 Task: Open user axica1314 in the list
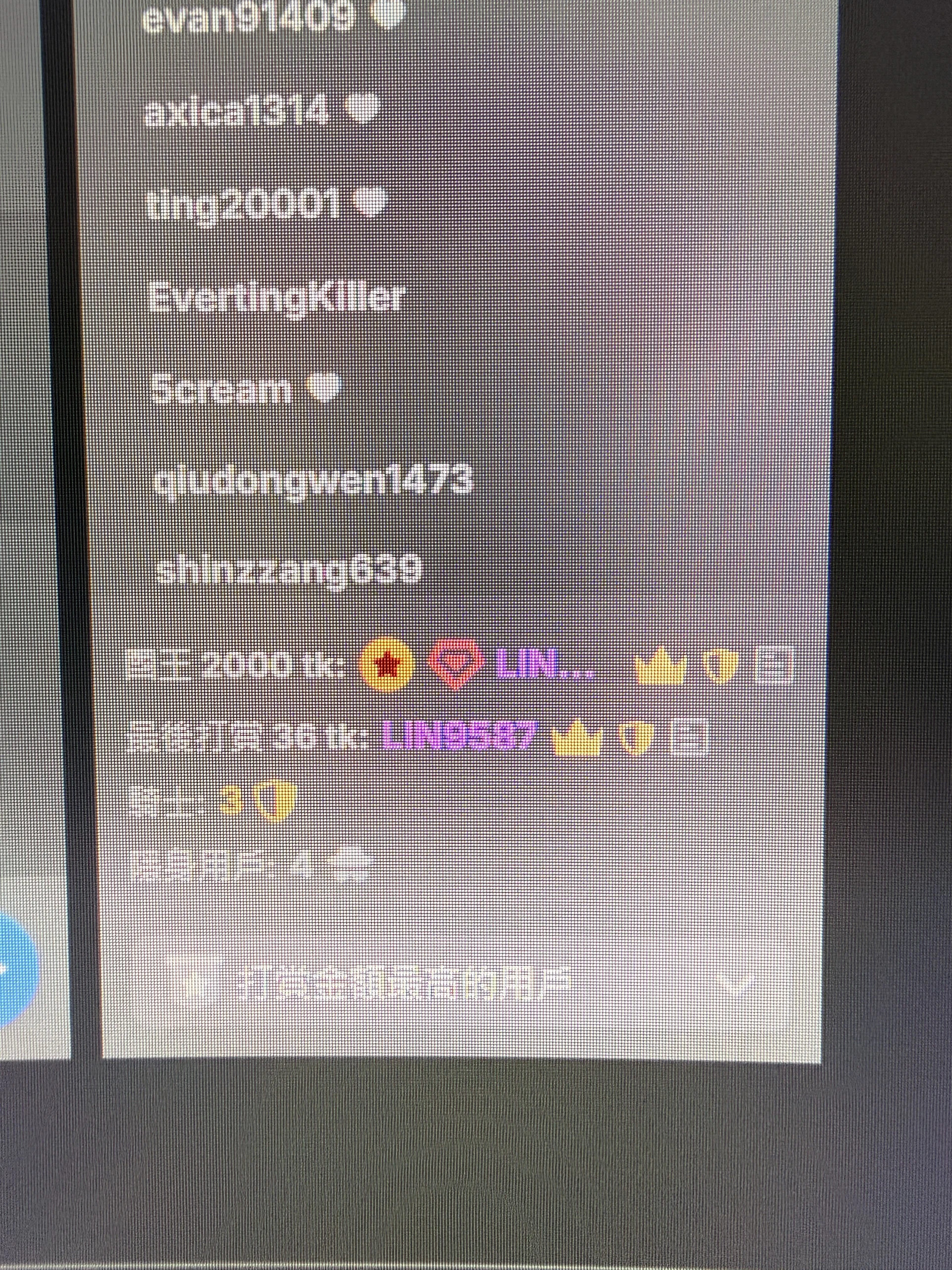pyautogui.click(x=237, y=112)
